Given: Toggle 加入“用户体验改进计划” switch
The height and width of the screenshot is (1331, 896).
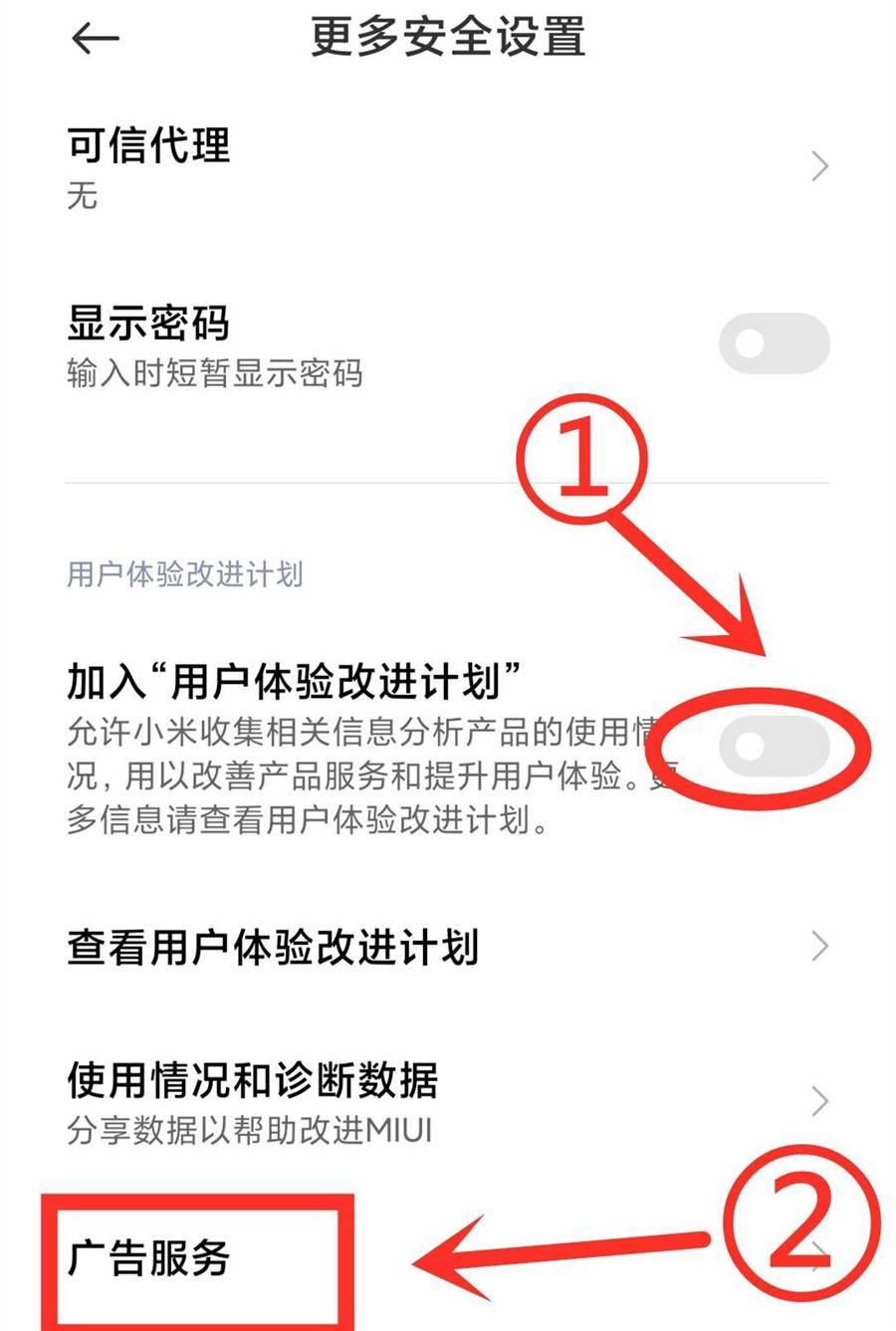Looking at the screenshot, I should click(774, 748).
